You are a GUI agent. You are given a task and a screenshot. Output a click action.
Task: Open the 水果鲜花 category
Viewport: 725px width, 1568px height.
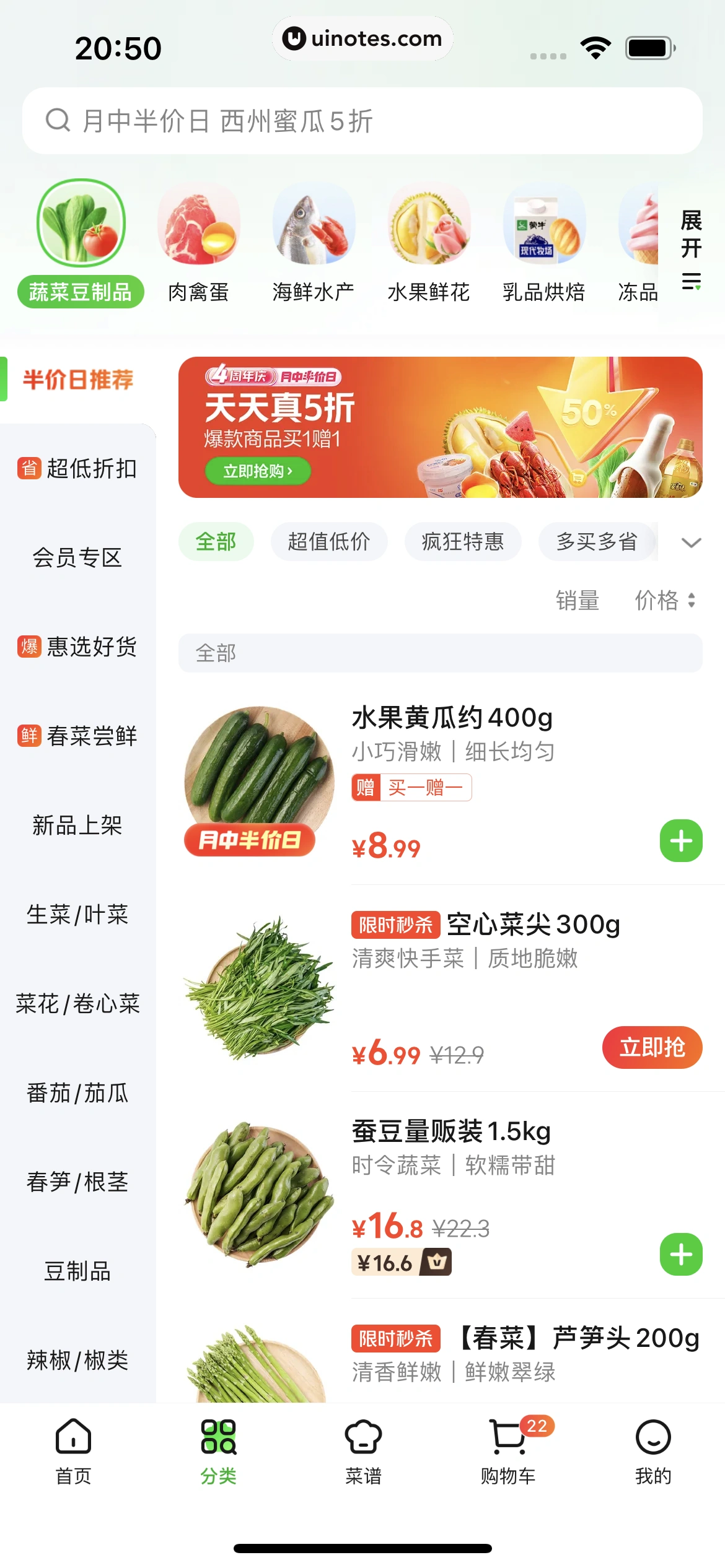coord(429,243)
